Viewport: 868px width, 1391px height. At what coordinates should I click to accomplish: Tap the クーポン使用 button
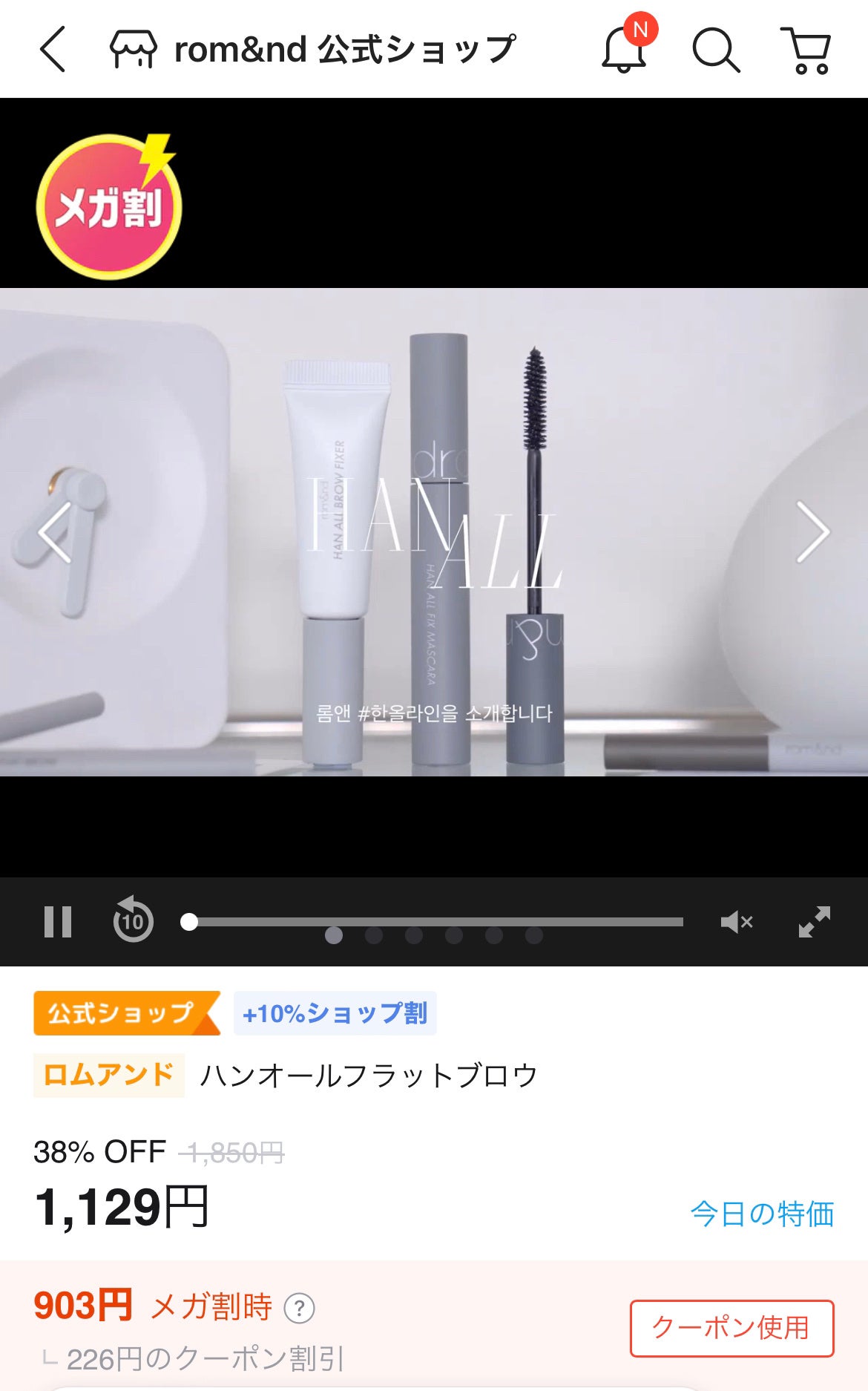[x=731, y=1328]
